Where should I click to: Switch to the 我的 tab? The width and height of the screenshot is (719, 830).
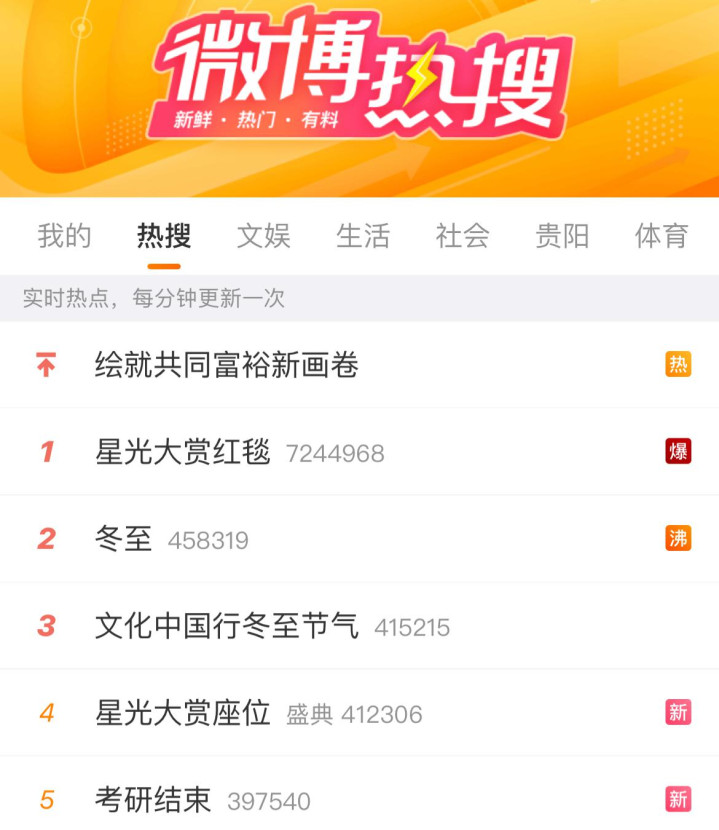(x=64, y=236)
